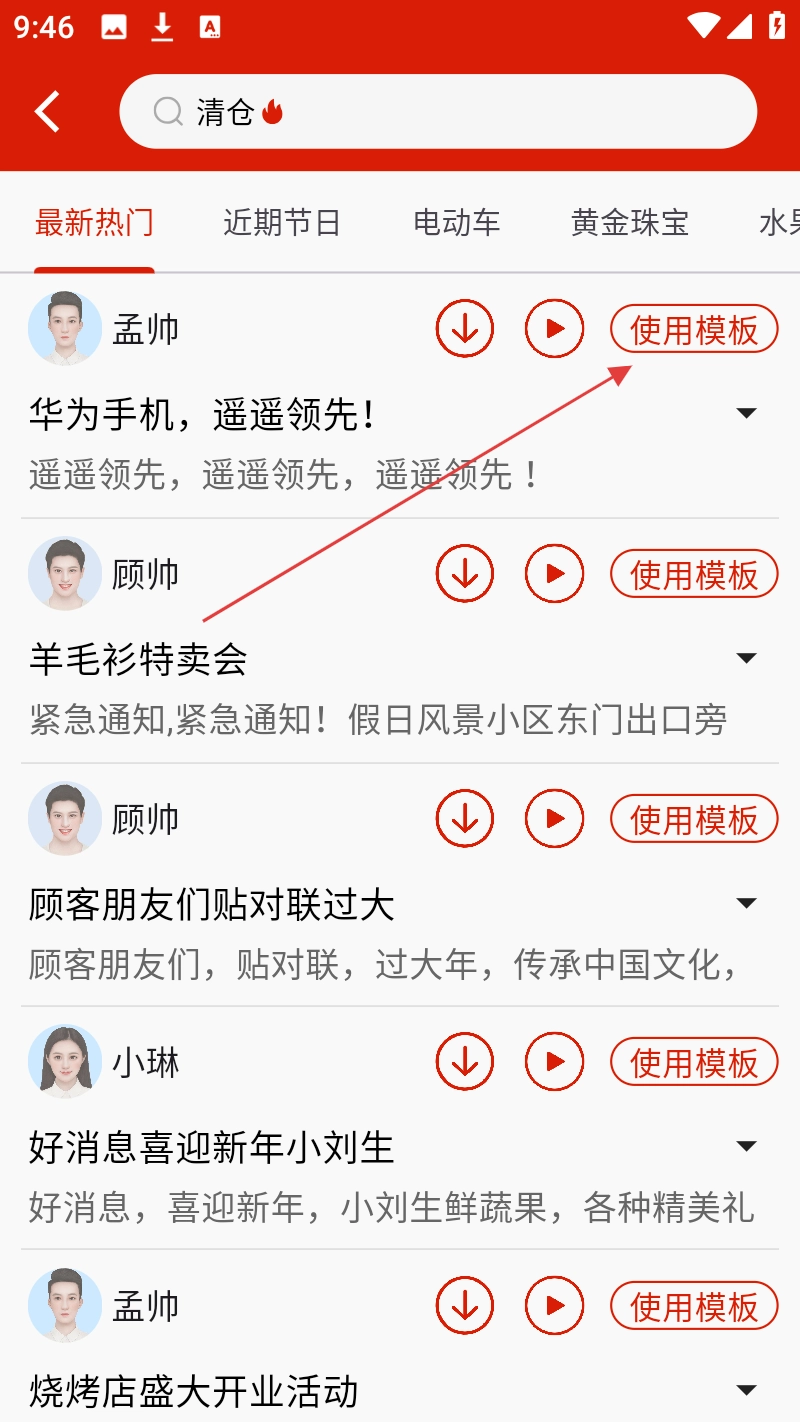This screenshot has height=1422, width=800.
Task: Play the 华为手机，遥遥领先 preview
Action: point(554,329)
